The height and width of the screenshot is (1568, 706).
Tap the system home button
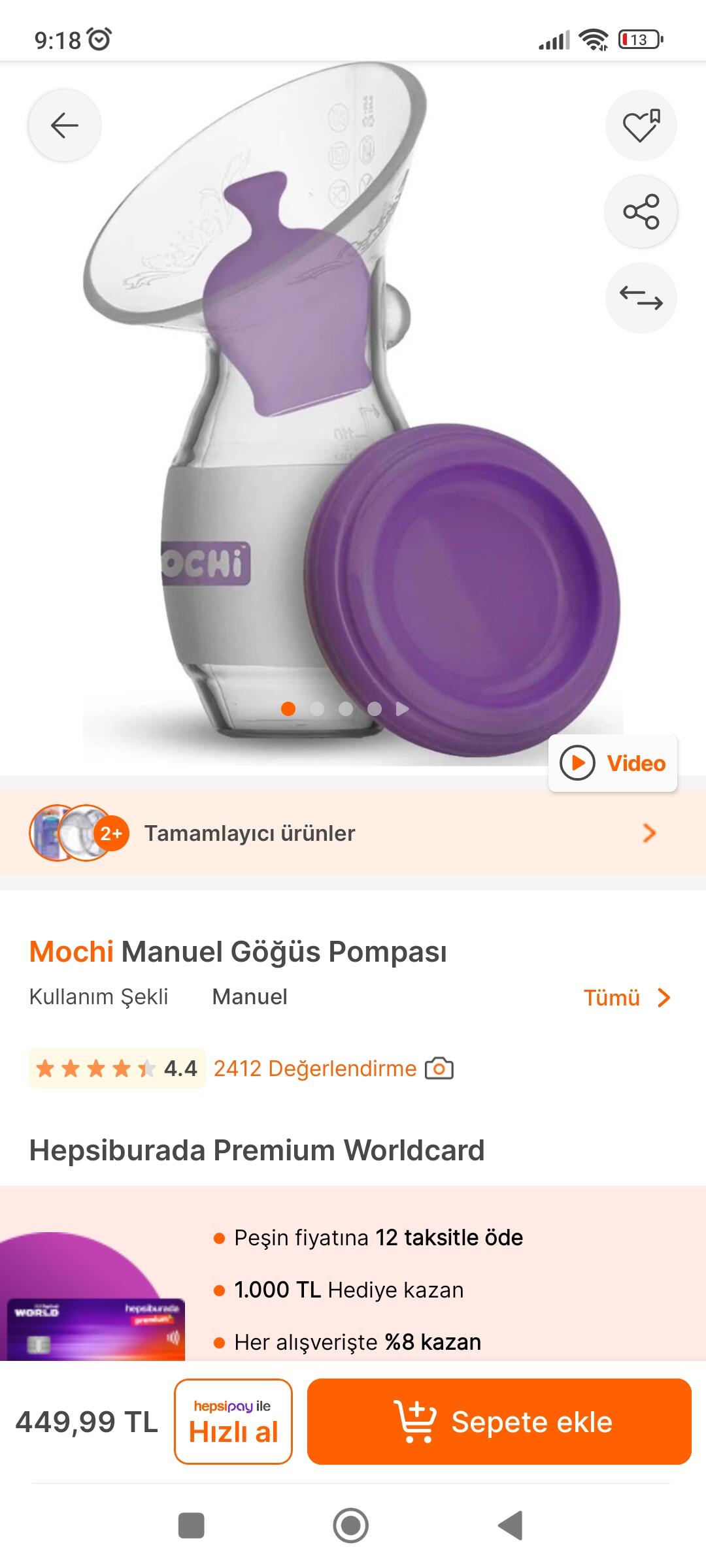click(x=351, y=1526)
